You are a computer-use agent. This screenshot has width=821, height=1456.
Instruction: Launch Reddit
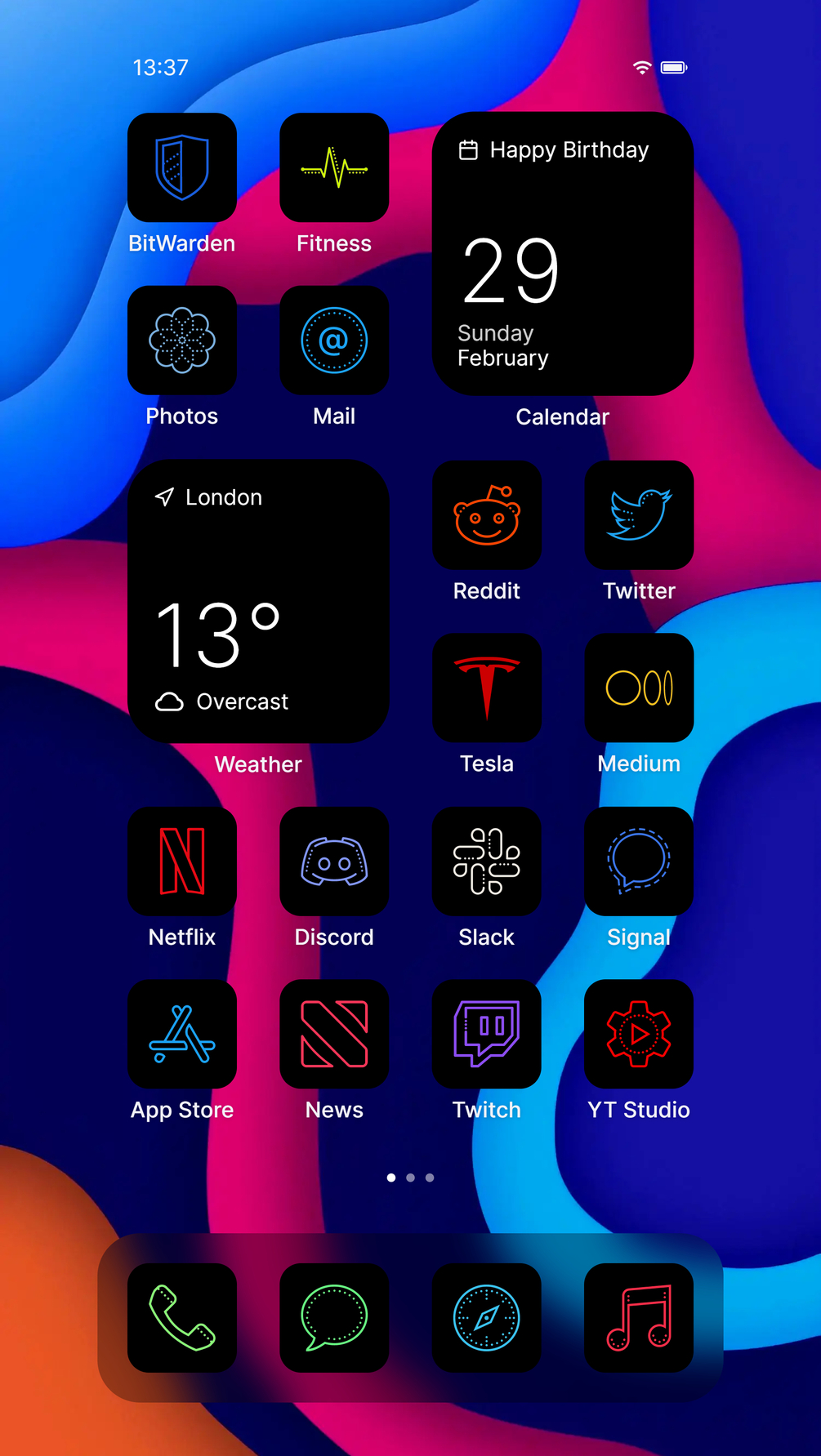coord(487,515)
